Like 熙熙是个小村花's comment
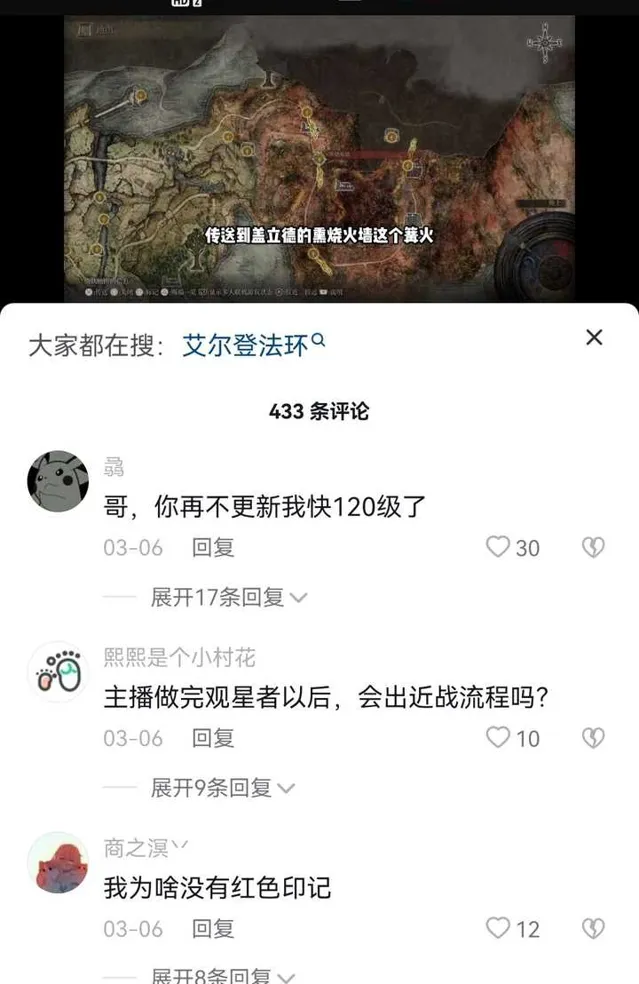This screenshot has width=639, height=984. [498, 738]
